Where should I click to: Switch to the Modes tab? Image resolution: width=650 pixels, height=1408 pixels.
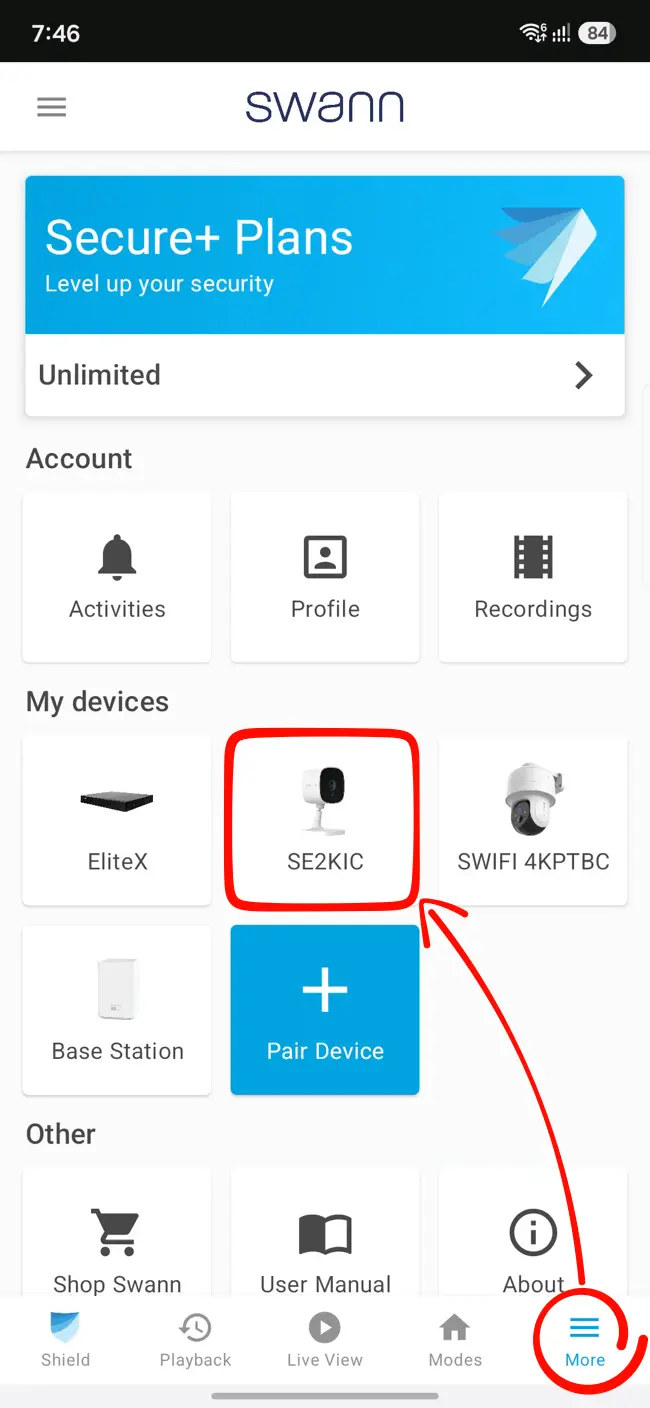455,1340
